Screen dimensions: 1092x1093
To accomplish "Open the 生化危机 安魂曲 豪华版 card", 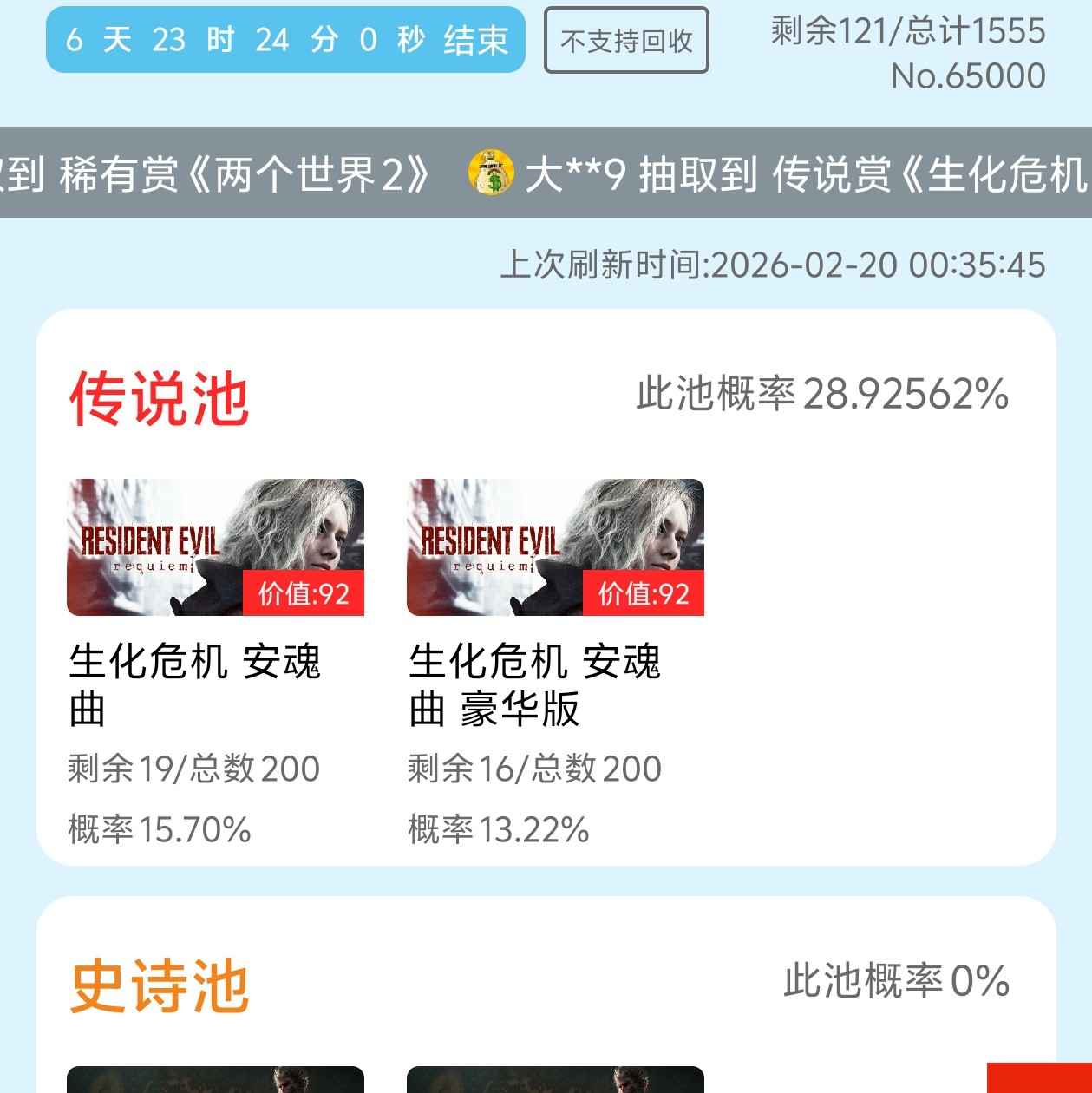I will [x=555, y=548].
